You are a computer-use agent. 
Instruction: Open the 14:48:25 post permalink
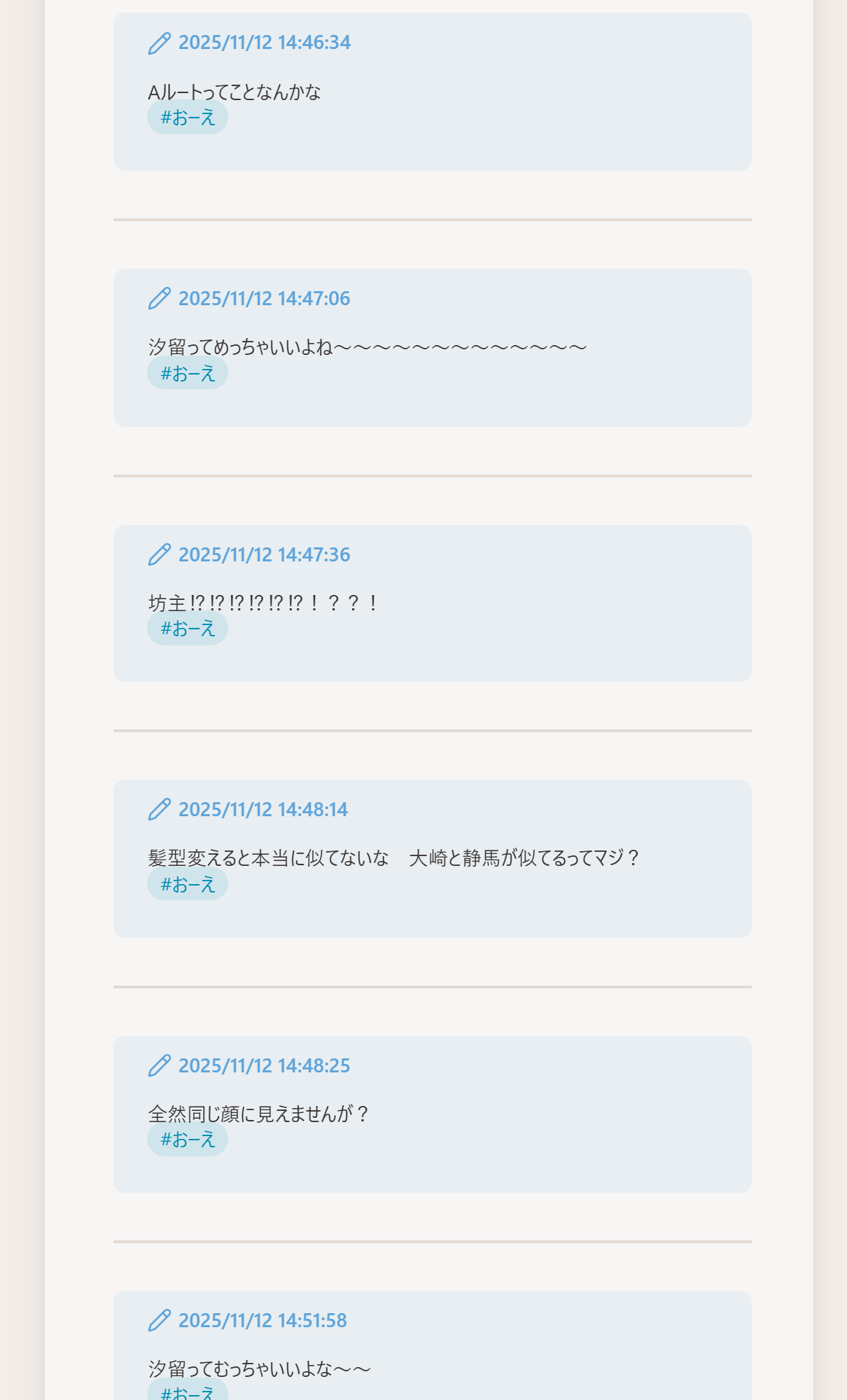pos(264,1066)
